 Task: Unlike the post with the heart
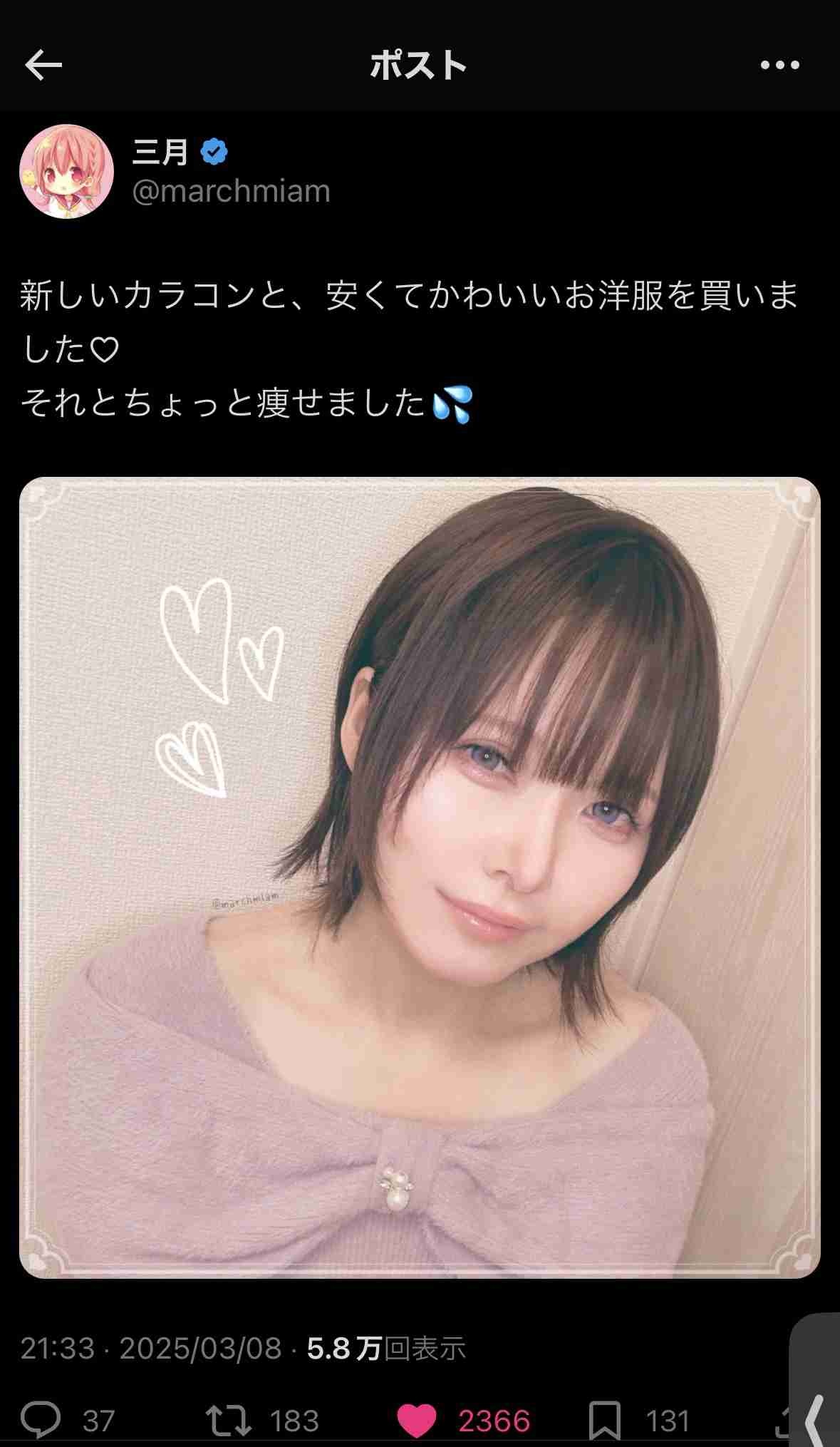point(417,1420)
